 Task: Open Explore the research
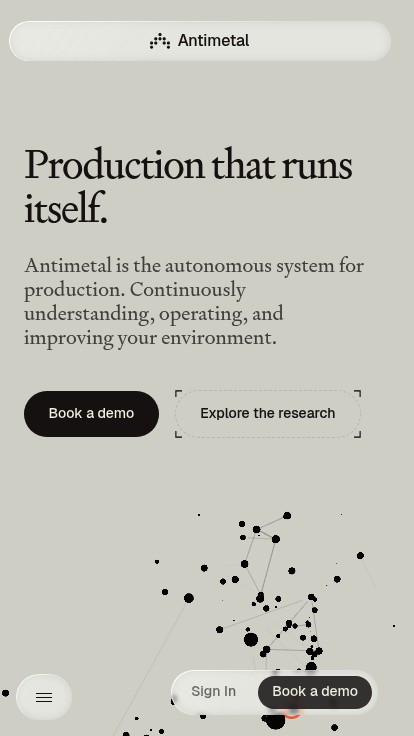tap(268, 414)
